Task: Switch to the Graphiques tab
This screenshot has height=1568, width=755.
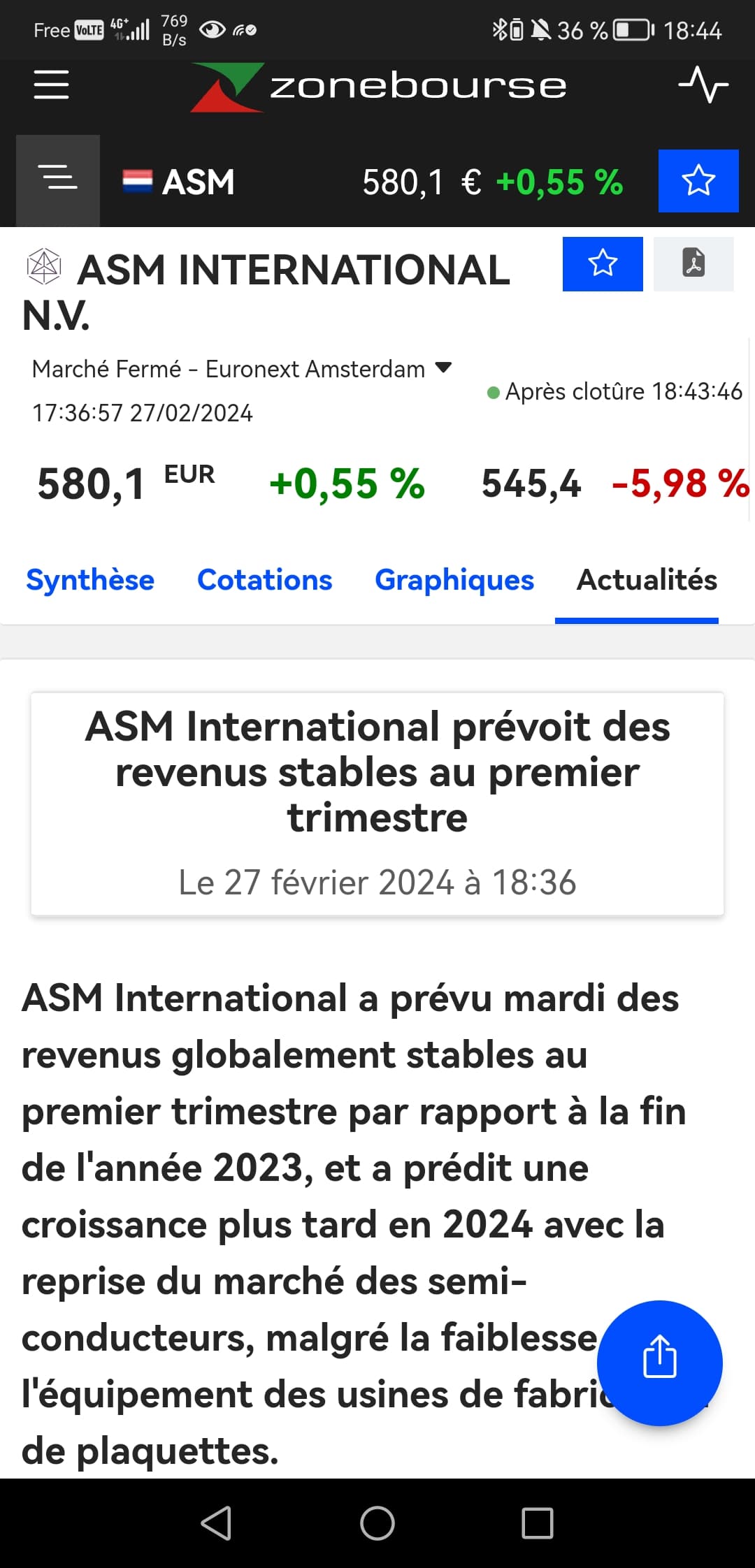Action: pyautogui.click(x=454, y=580)
